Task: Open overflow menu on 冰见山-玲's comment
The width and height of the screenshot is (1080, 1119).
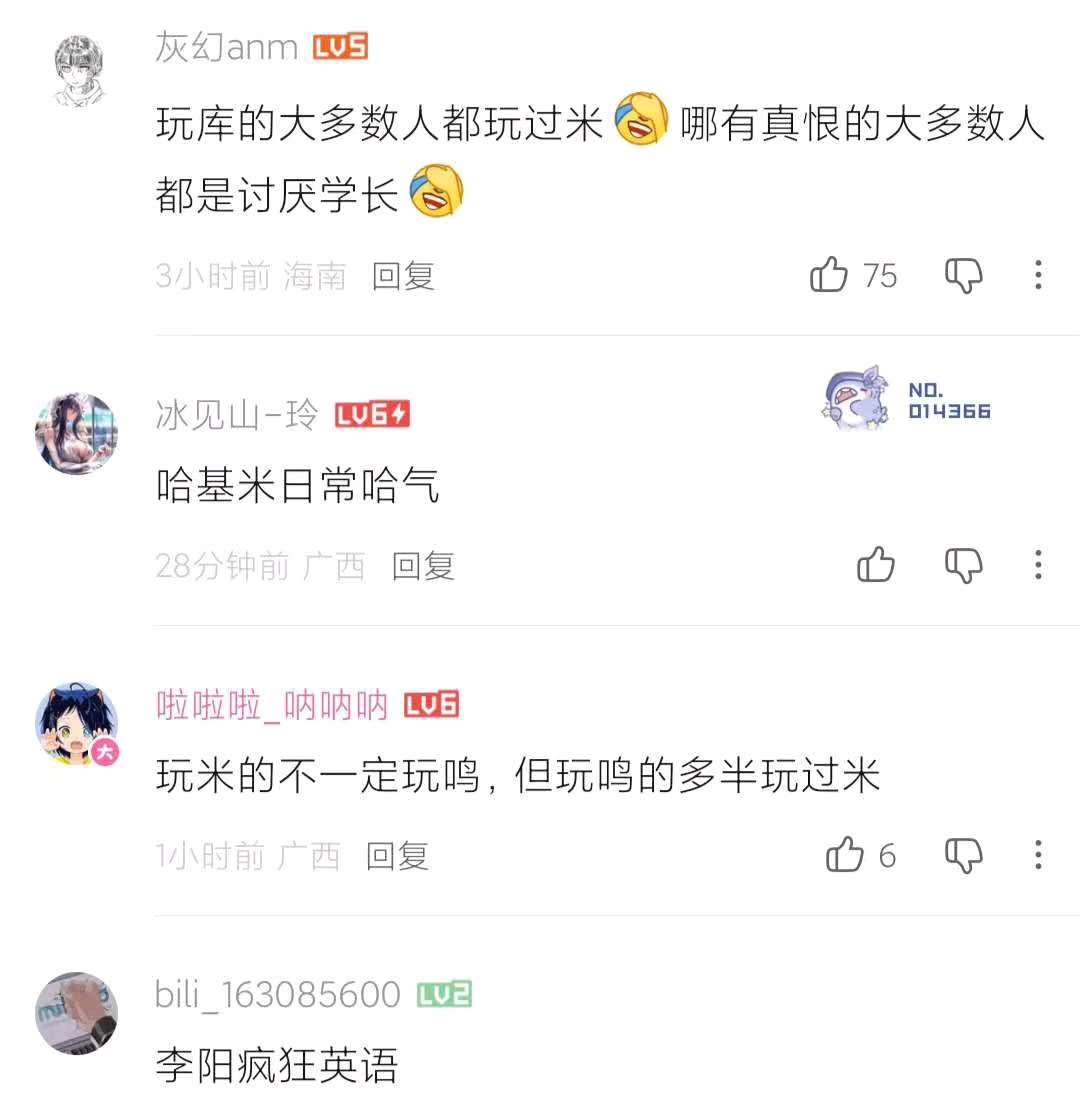Action: [1038, 566]
